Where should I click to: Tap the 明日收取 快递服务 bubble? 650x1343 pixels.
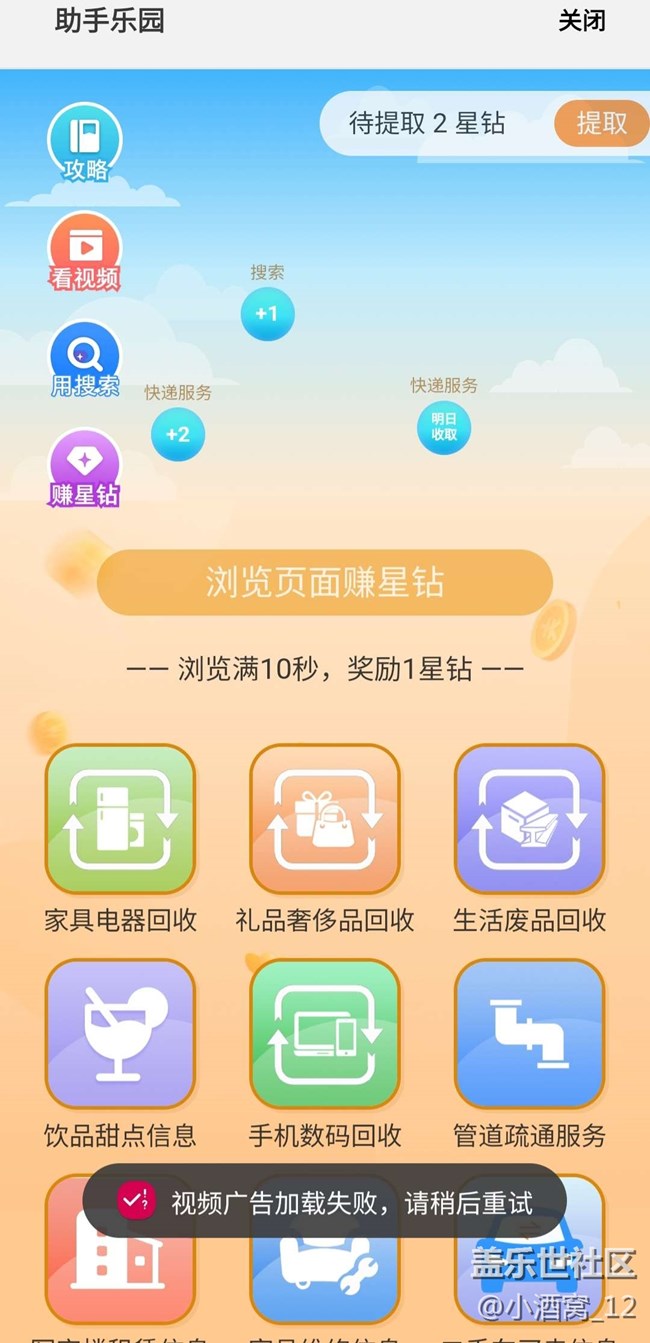pos(444,428)
